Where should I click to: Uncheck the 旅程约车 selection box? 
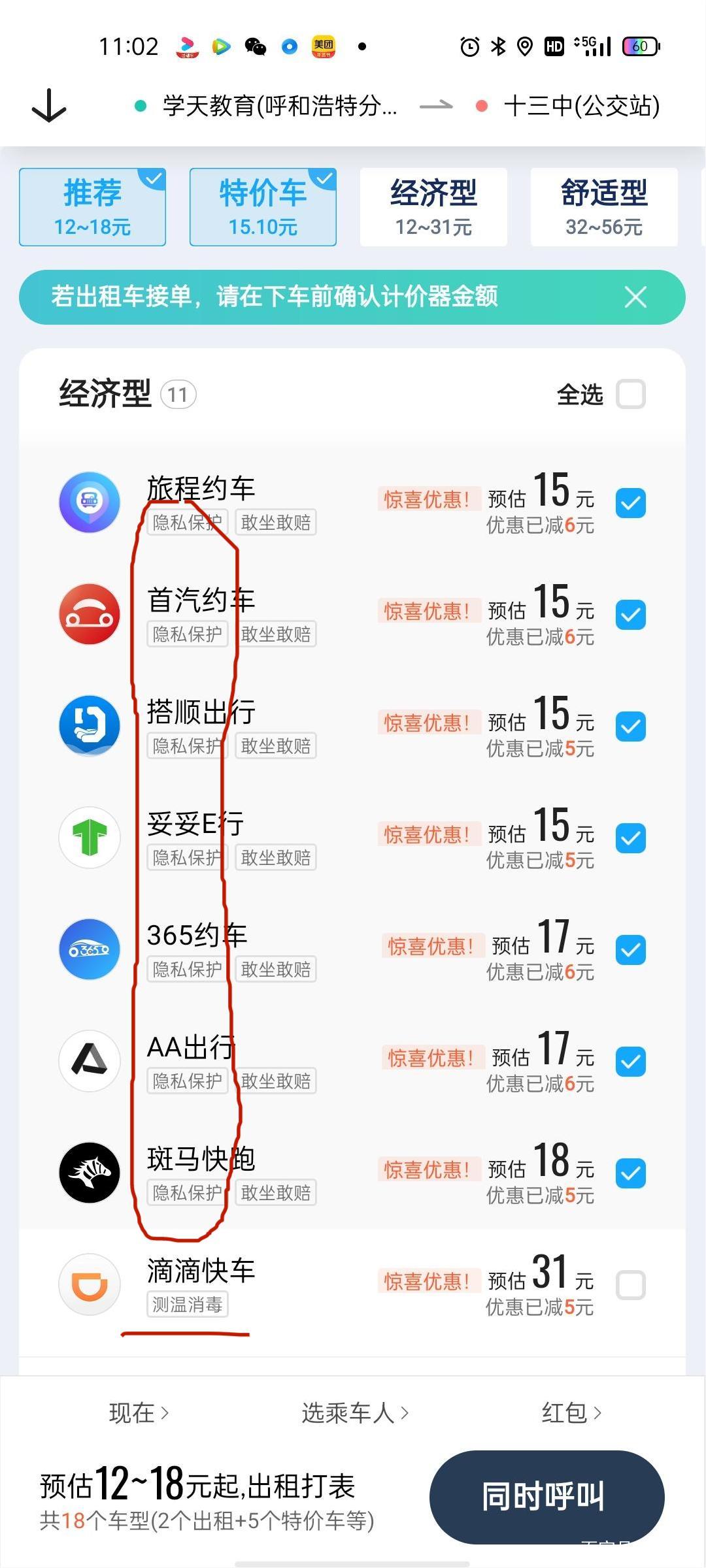click(x=630, y=502)
